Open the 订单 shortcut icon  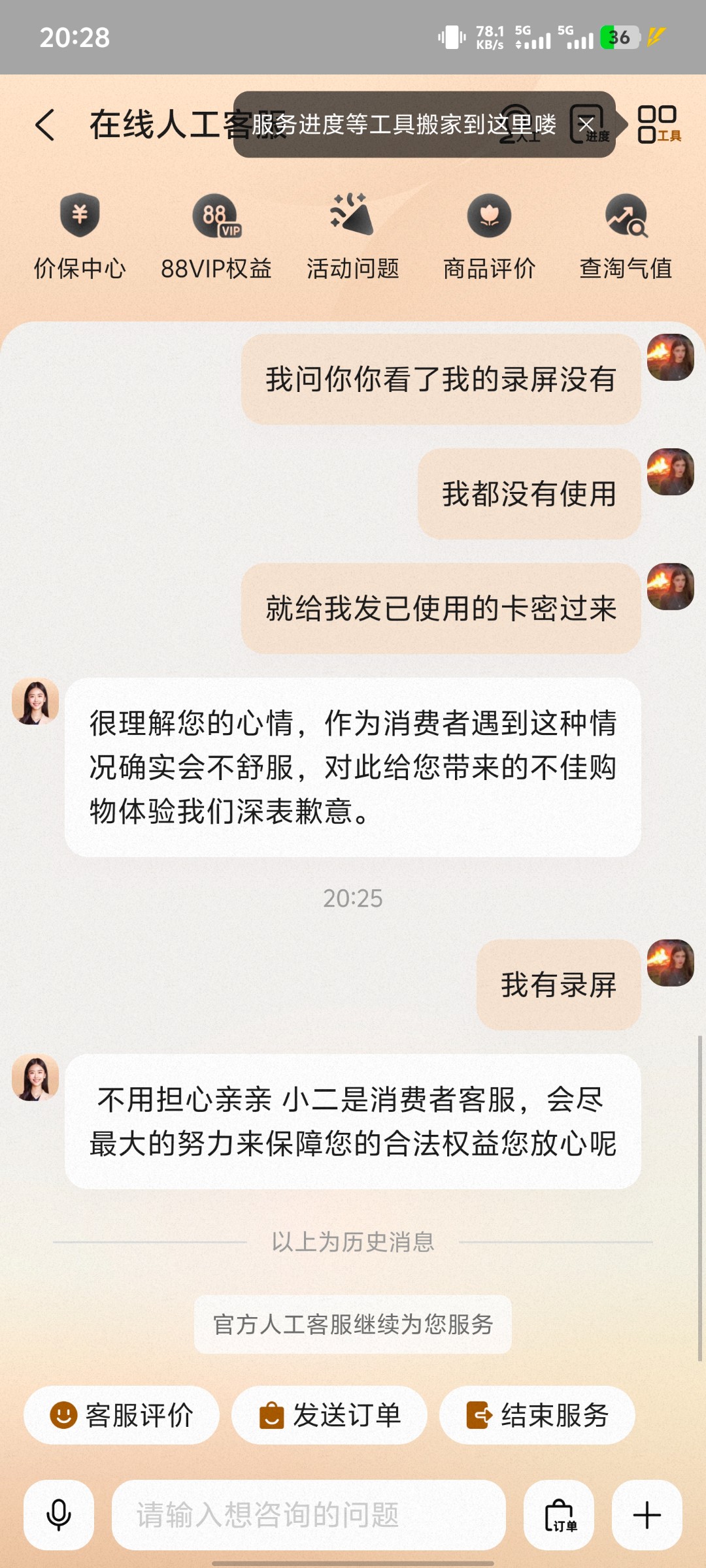point(560,1515)
